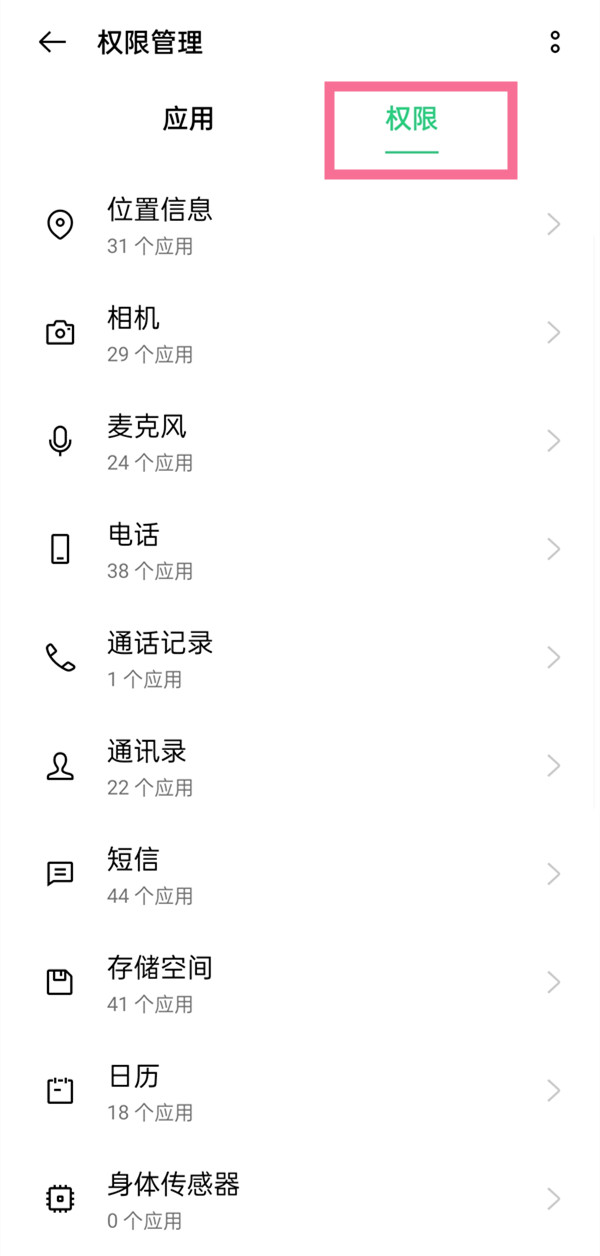Open the overflow menu
The height and width of the screenshot is (1256, 600).
(x=555, y=42)
